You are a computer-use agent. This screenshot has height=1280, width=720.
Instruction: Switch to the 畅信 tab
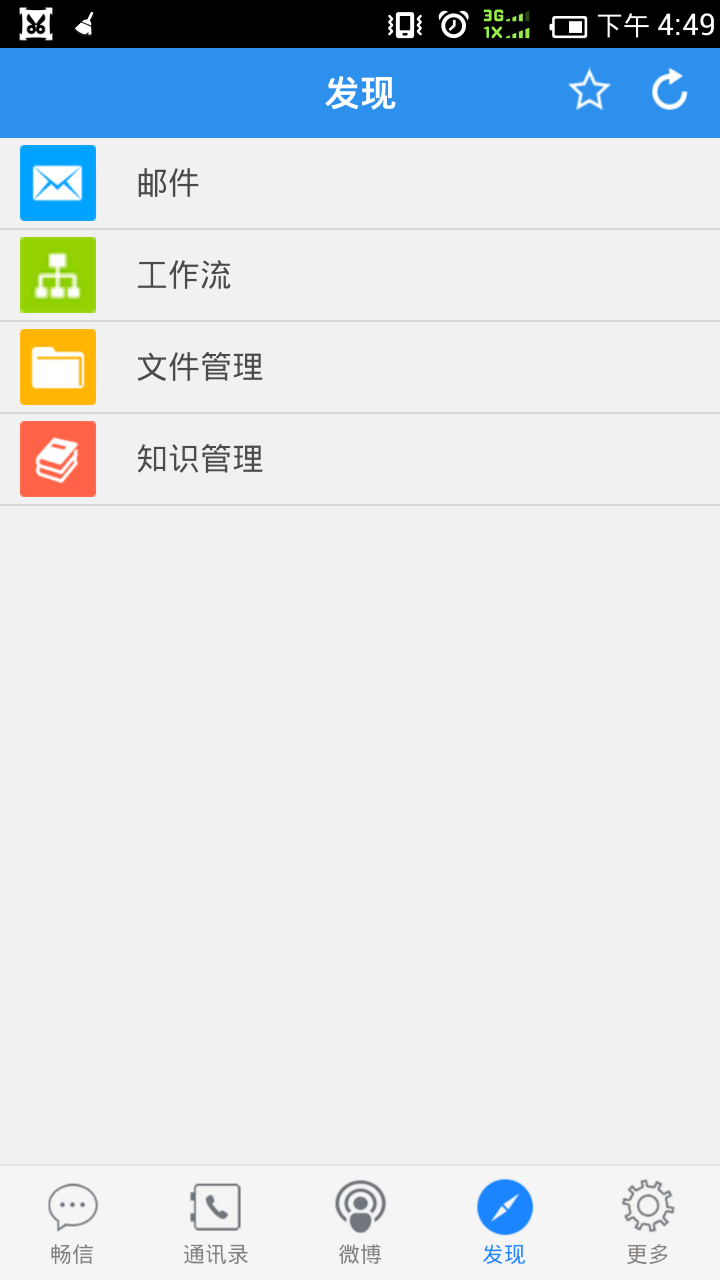(71, 1220)
